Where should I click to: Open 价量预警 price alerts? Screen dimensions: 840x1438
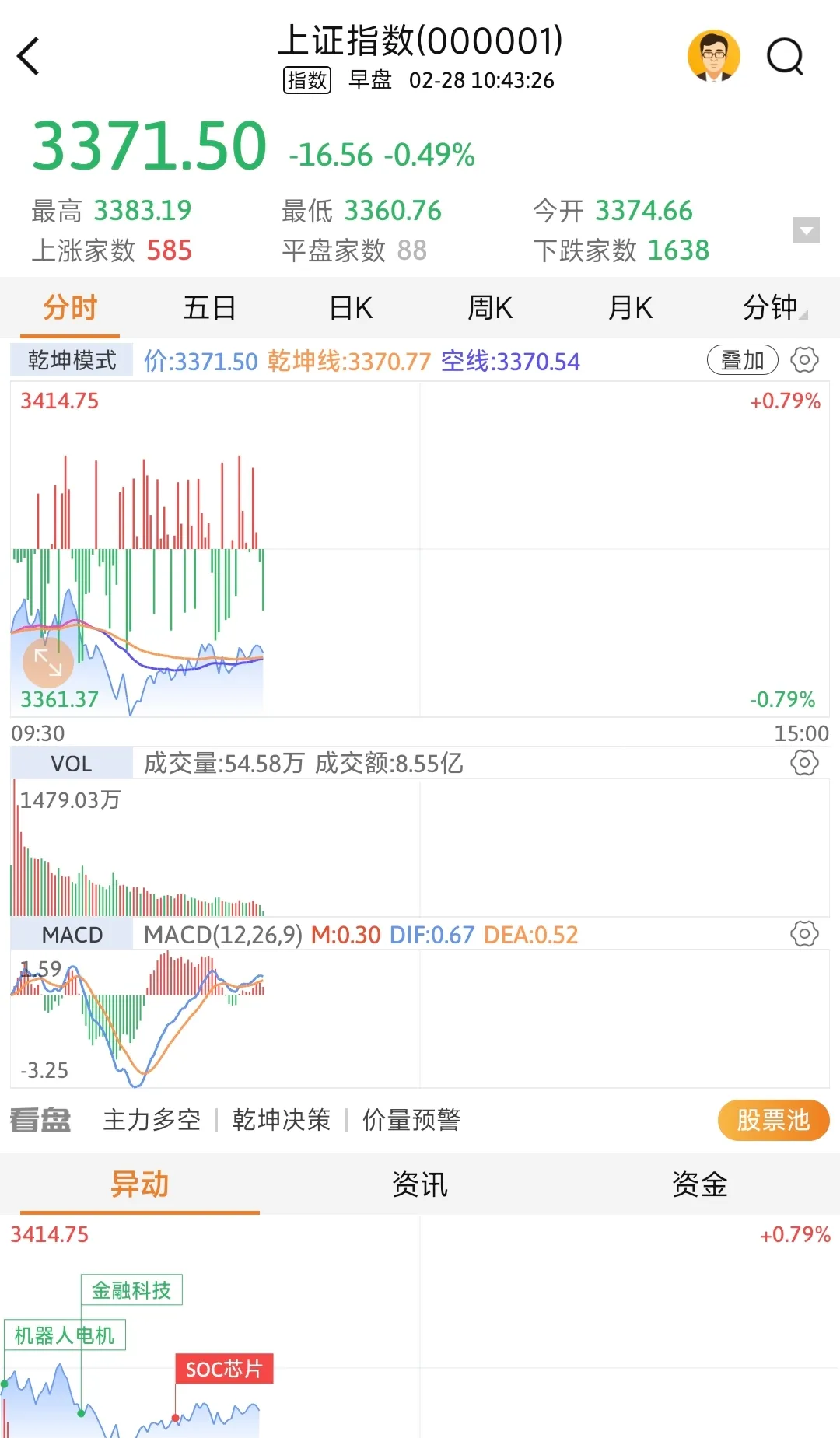411,1121
